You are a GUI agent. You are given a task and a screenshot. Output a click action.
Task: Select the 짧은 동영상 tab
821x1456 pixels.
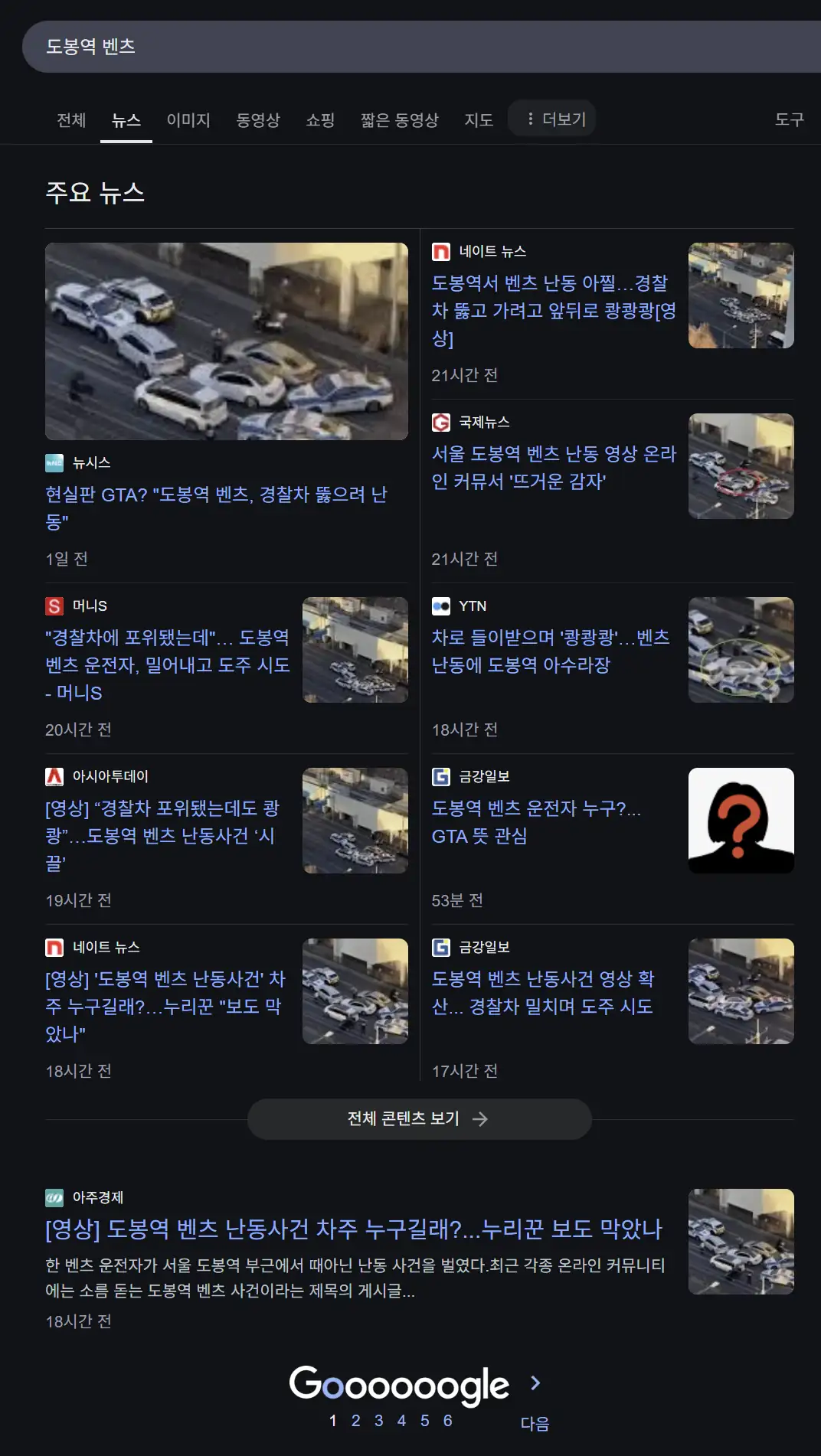point(399,120)
